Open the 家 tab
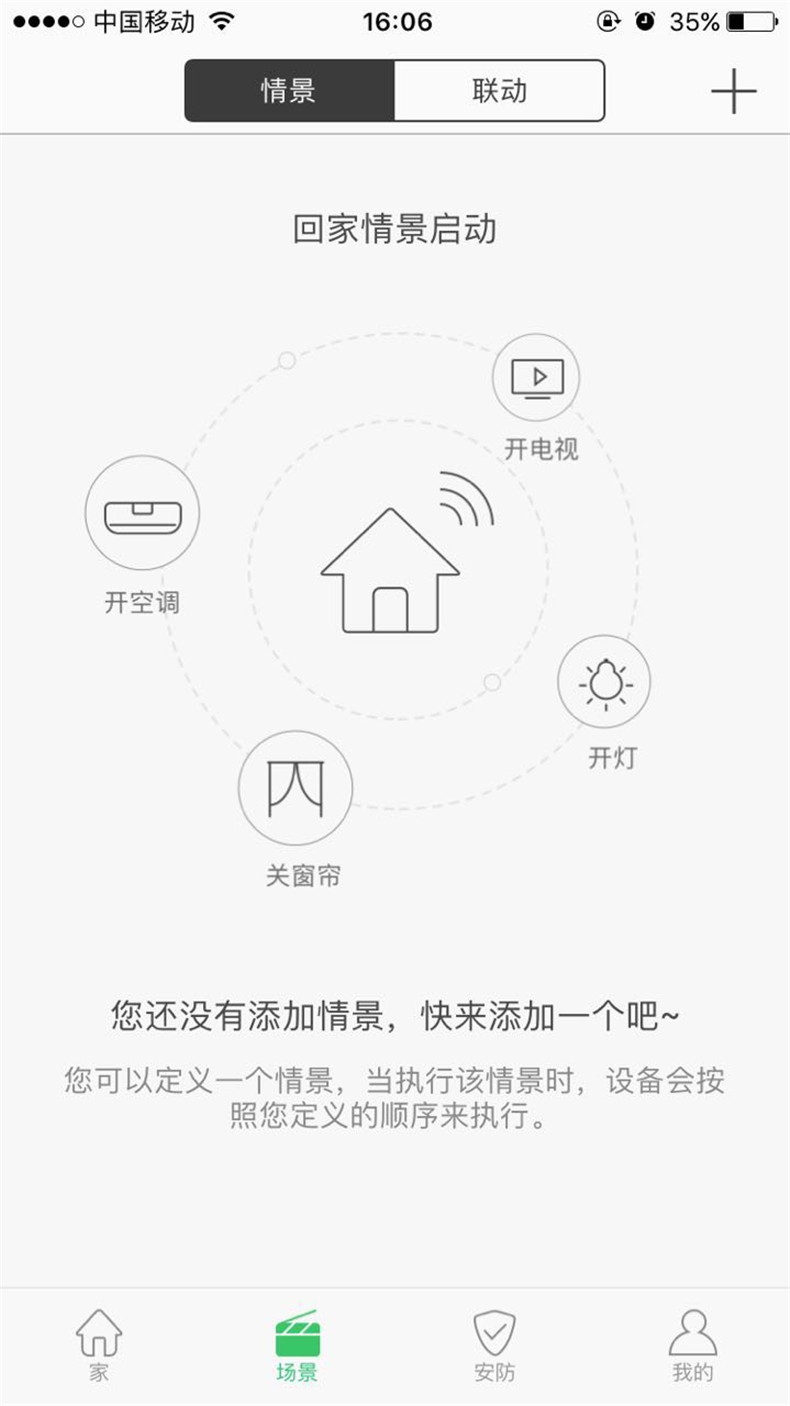790x1406 pixels. click(x=99, y=1344)
